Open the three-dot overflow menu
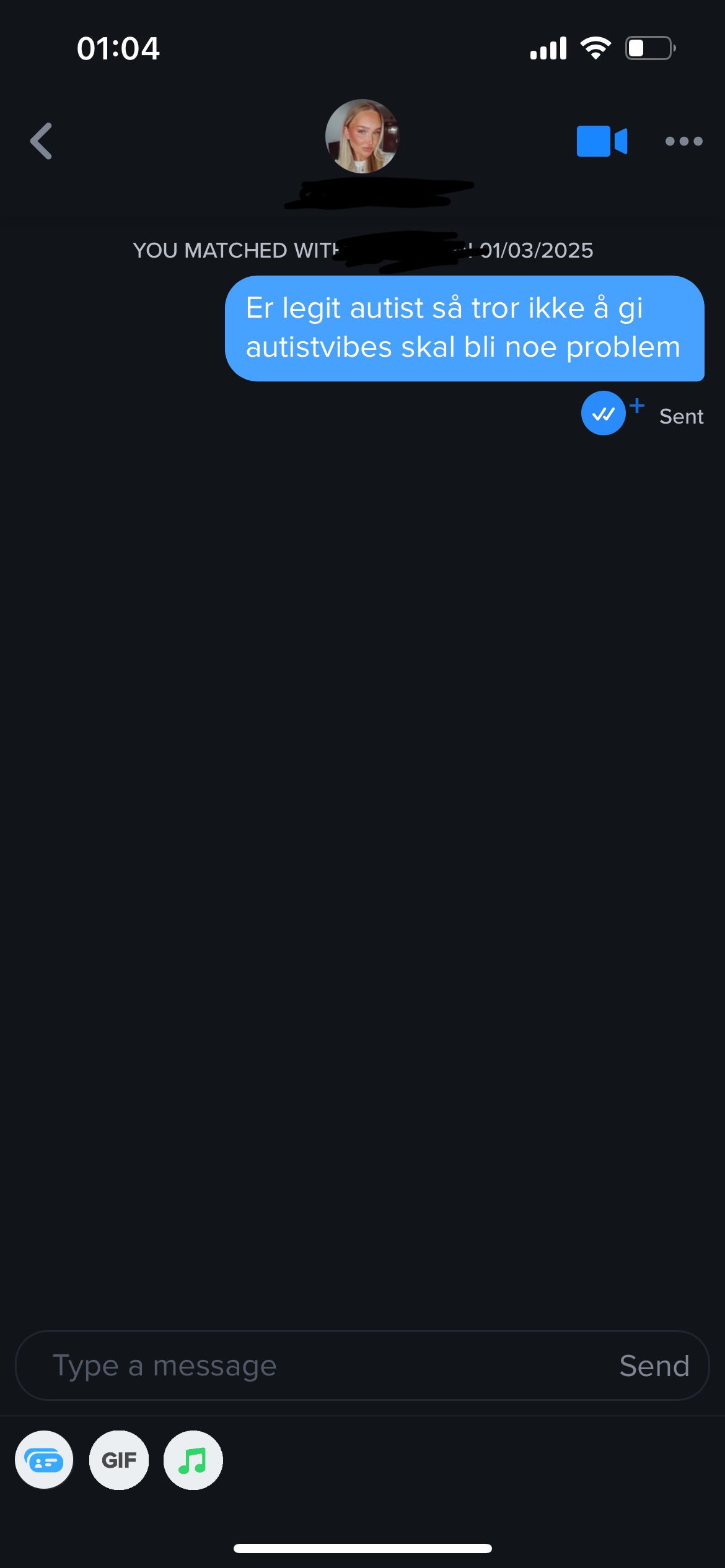725x1568 pixels. click(x=683, y=141)
